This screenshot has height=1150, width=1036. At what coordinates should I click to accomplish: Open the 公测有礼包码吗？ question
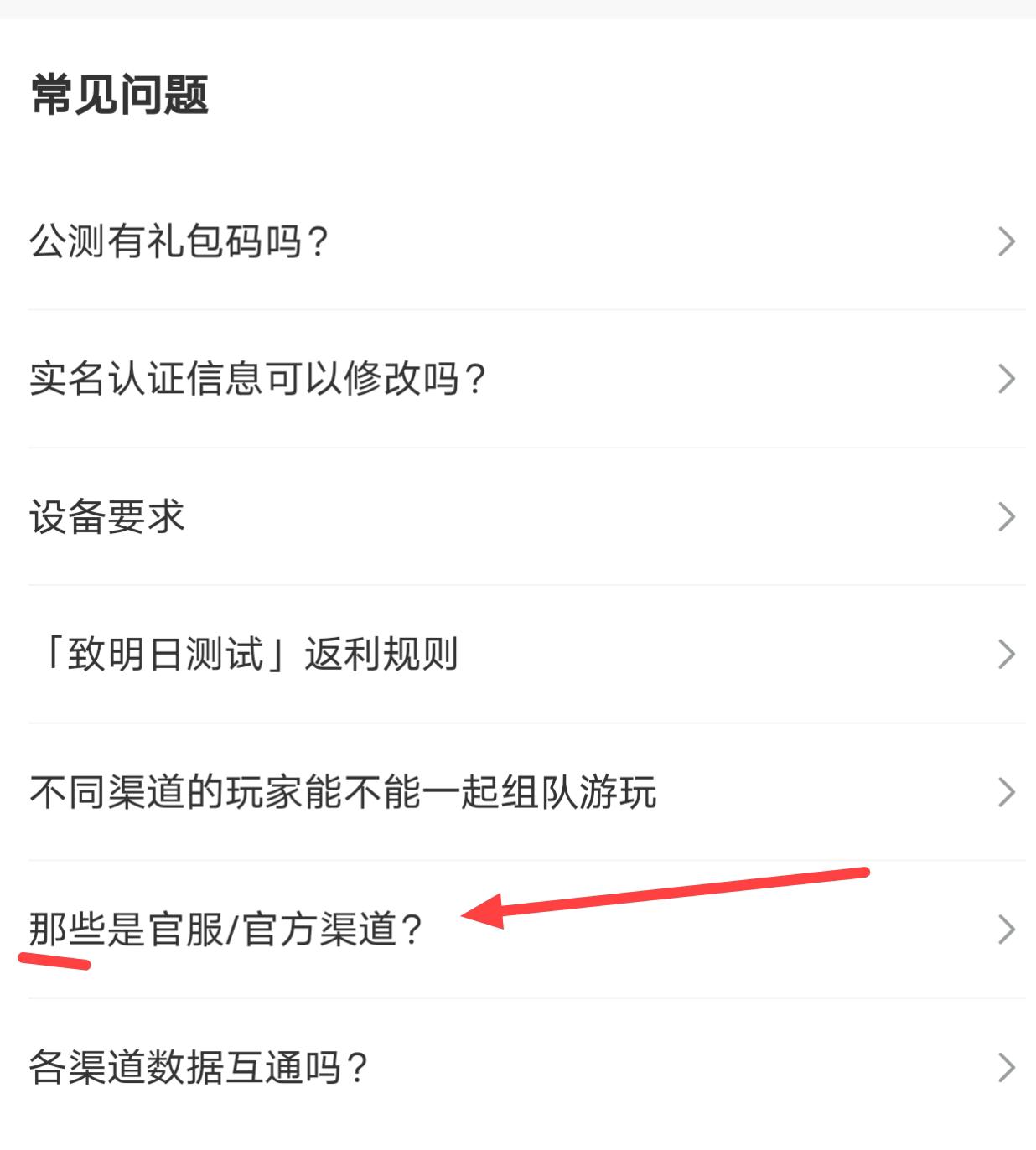(x=180, y=242)
